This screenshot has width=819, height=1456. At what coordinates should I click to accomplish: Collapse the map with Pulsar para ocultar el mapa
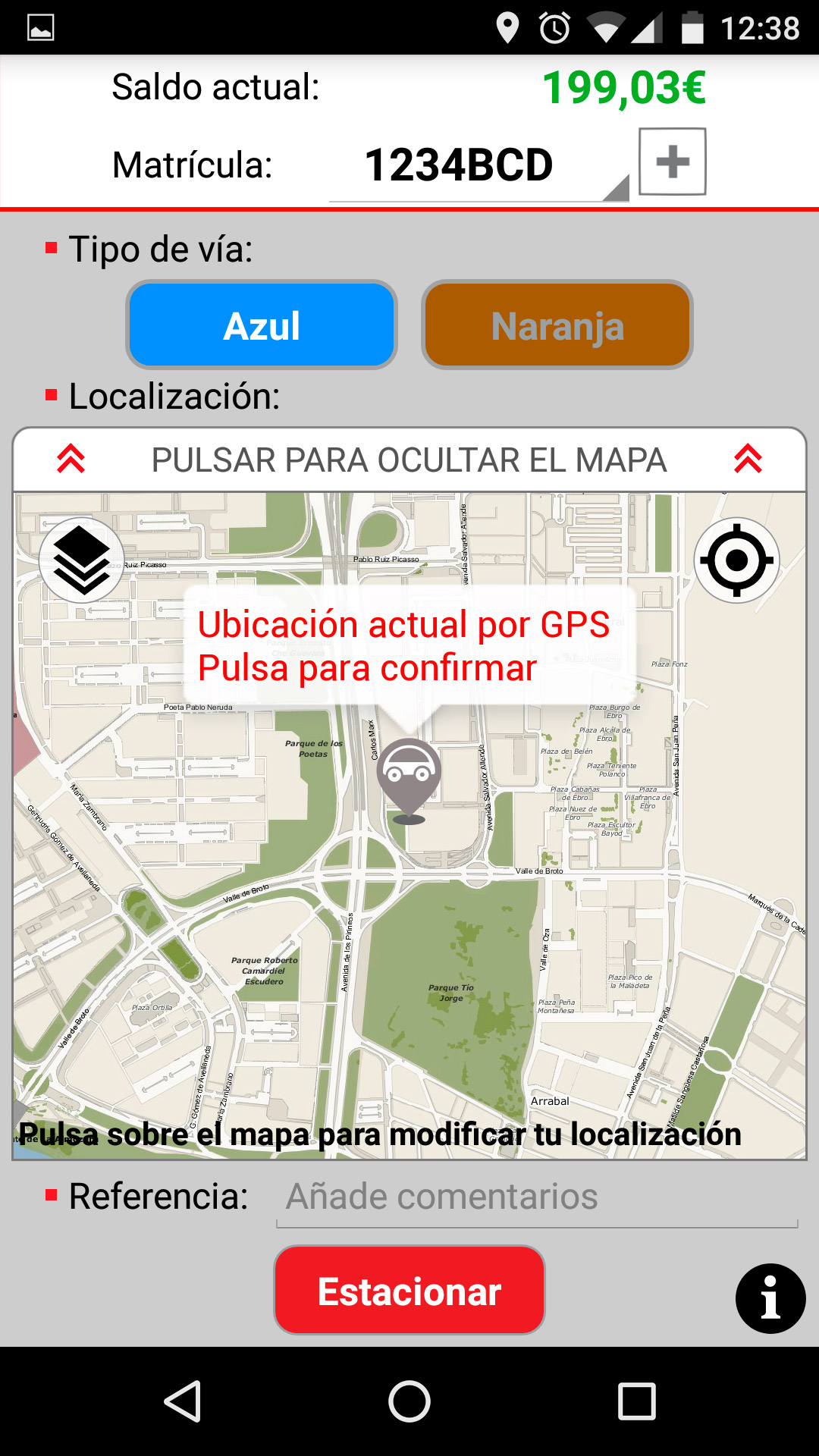409,460
